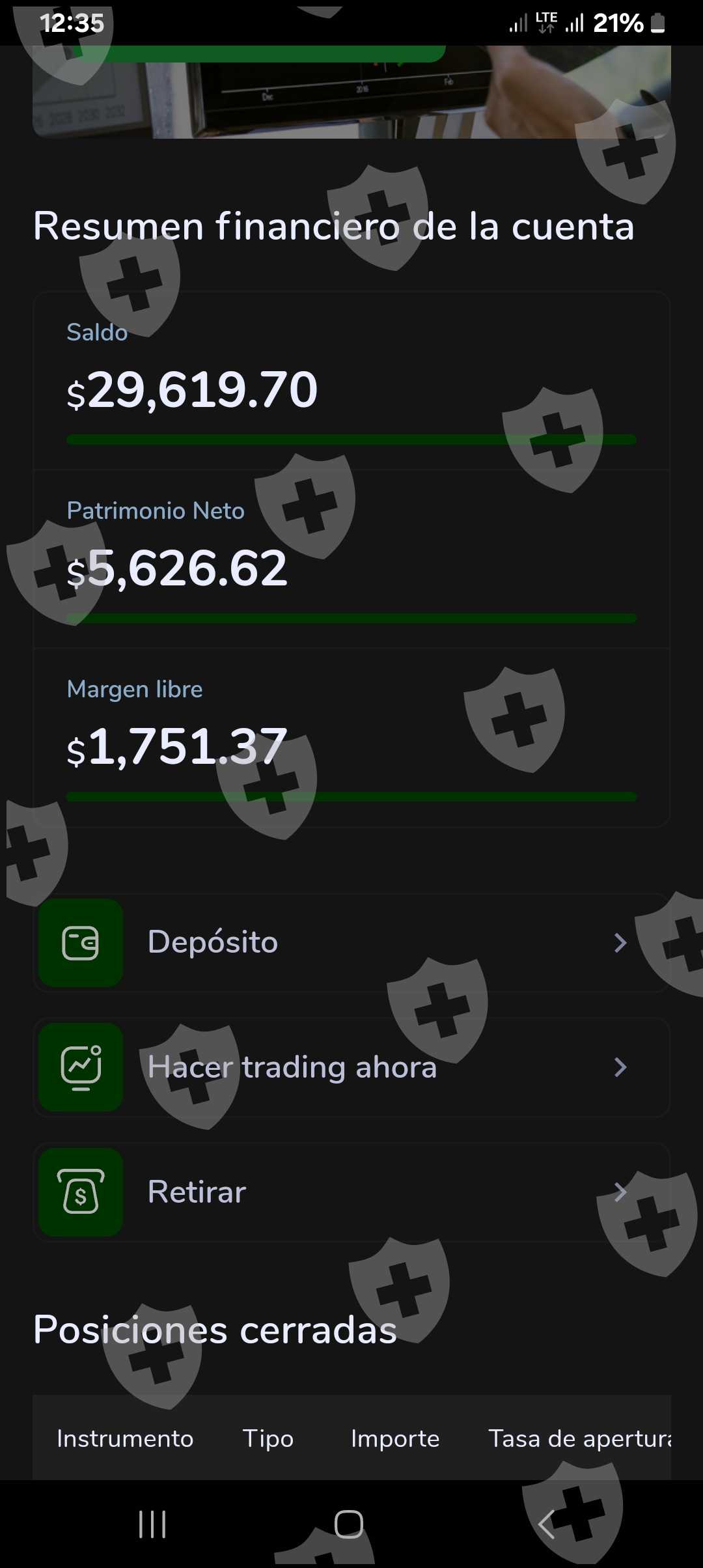Go back using system back button

[547, 1524]
